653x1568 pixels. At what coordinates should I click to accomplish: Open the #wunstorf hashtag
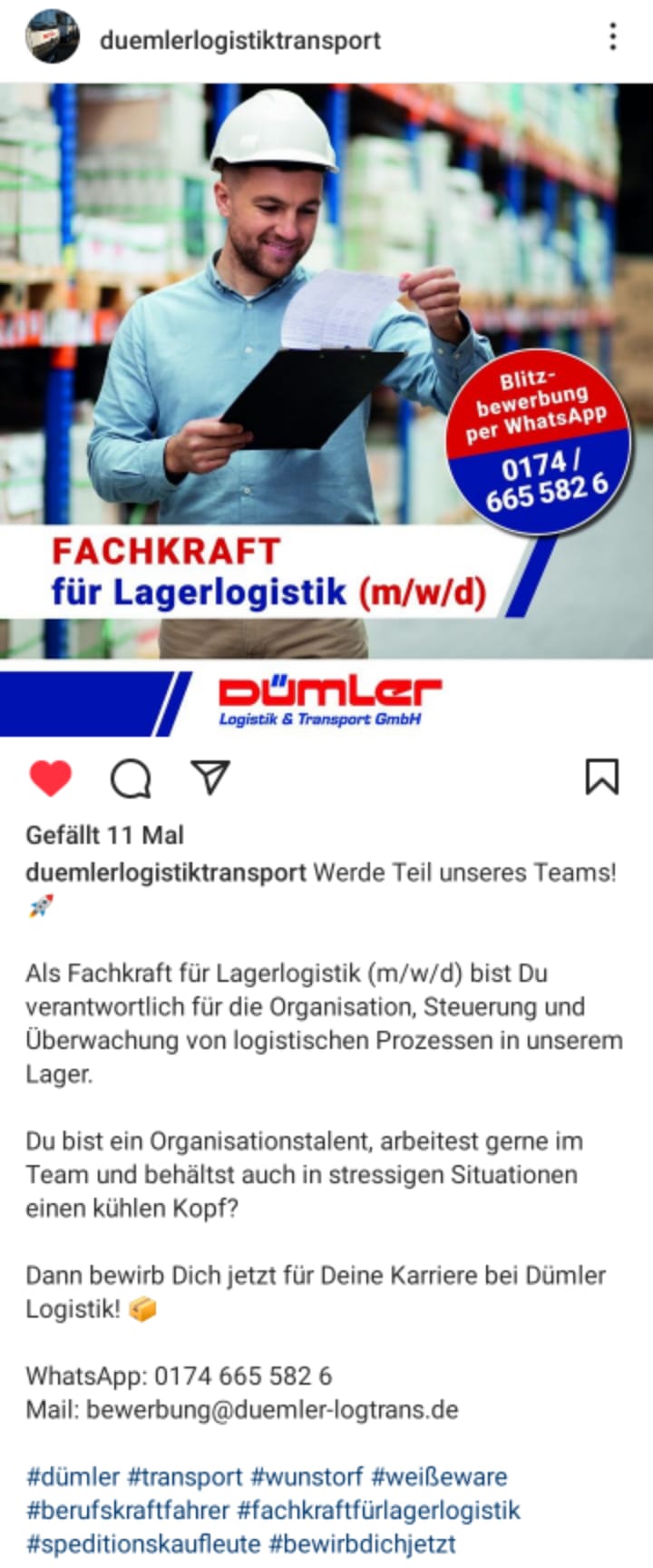coord(306,1476)
